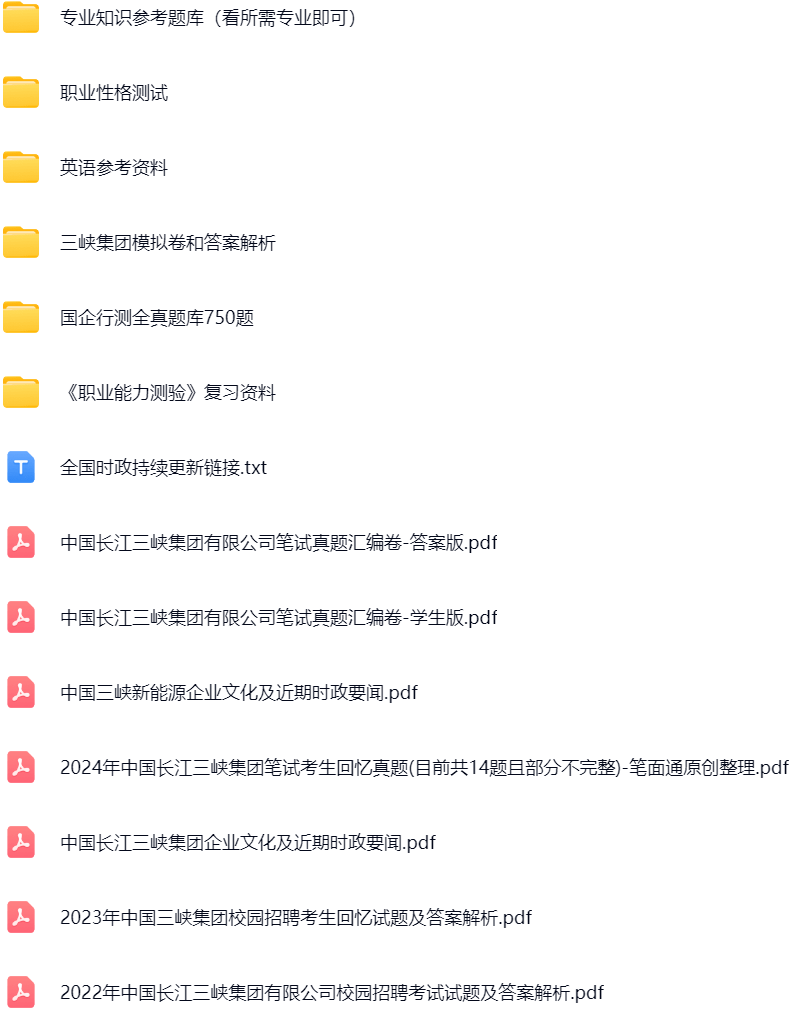点击「2022年校园招聘考试试题」的PDF图标
Image resolution: width=789 pixels, height=1017 pixels.
(20, 993)
